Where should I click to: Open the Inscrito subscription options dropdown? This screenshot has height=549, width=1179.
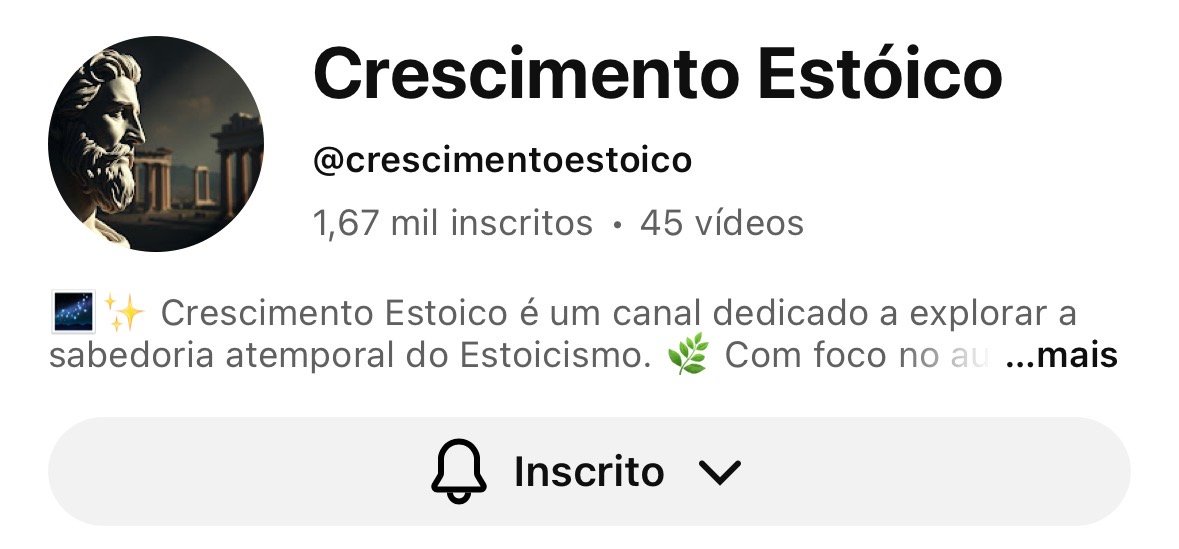pyautogui.click(x=589, y=471)
